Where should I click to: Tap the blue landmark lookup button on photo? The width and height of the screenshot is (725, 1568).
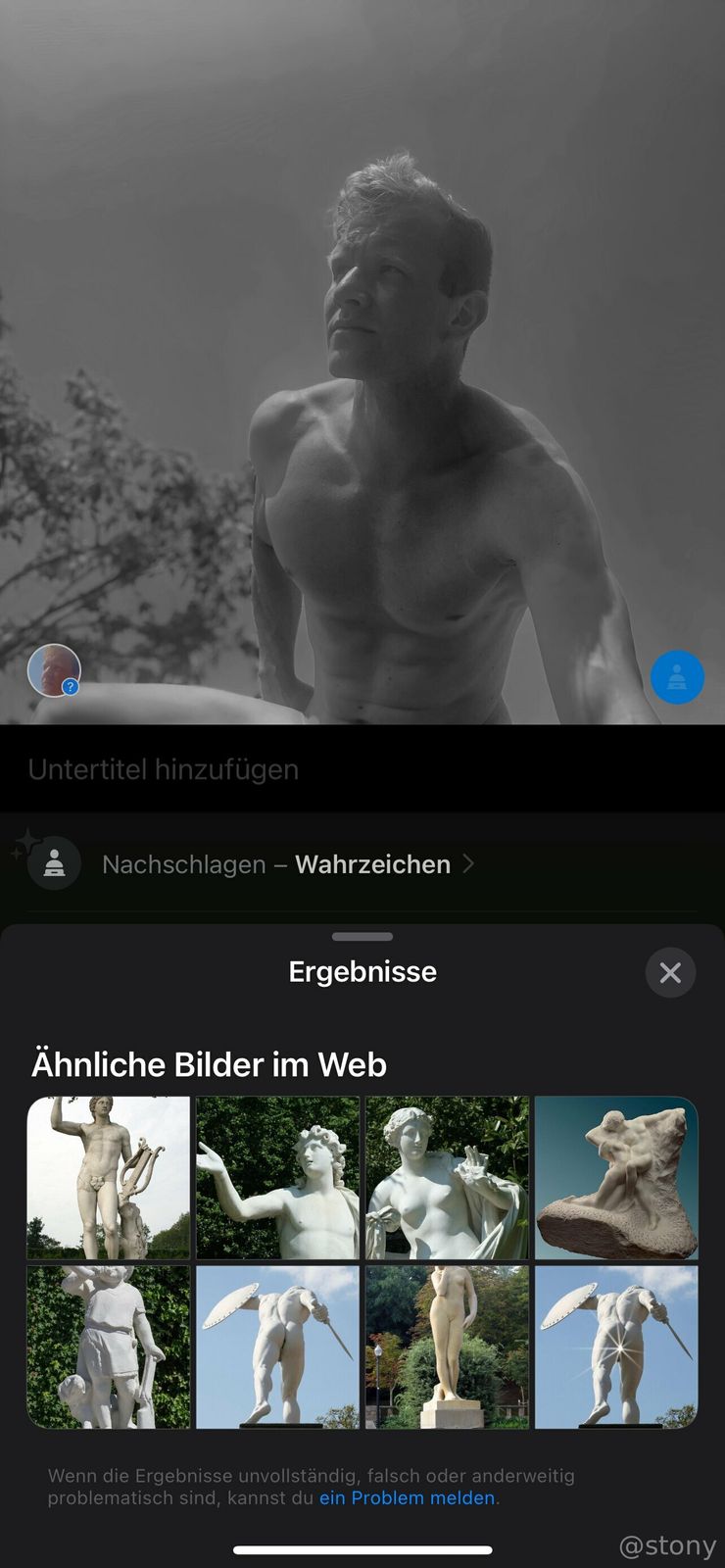(x=677, y=677)
